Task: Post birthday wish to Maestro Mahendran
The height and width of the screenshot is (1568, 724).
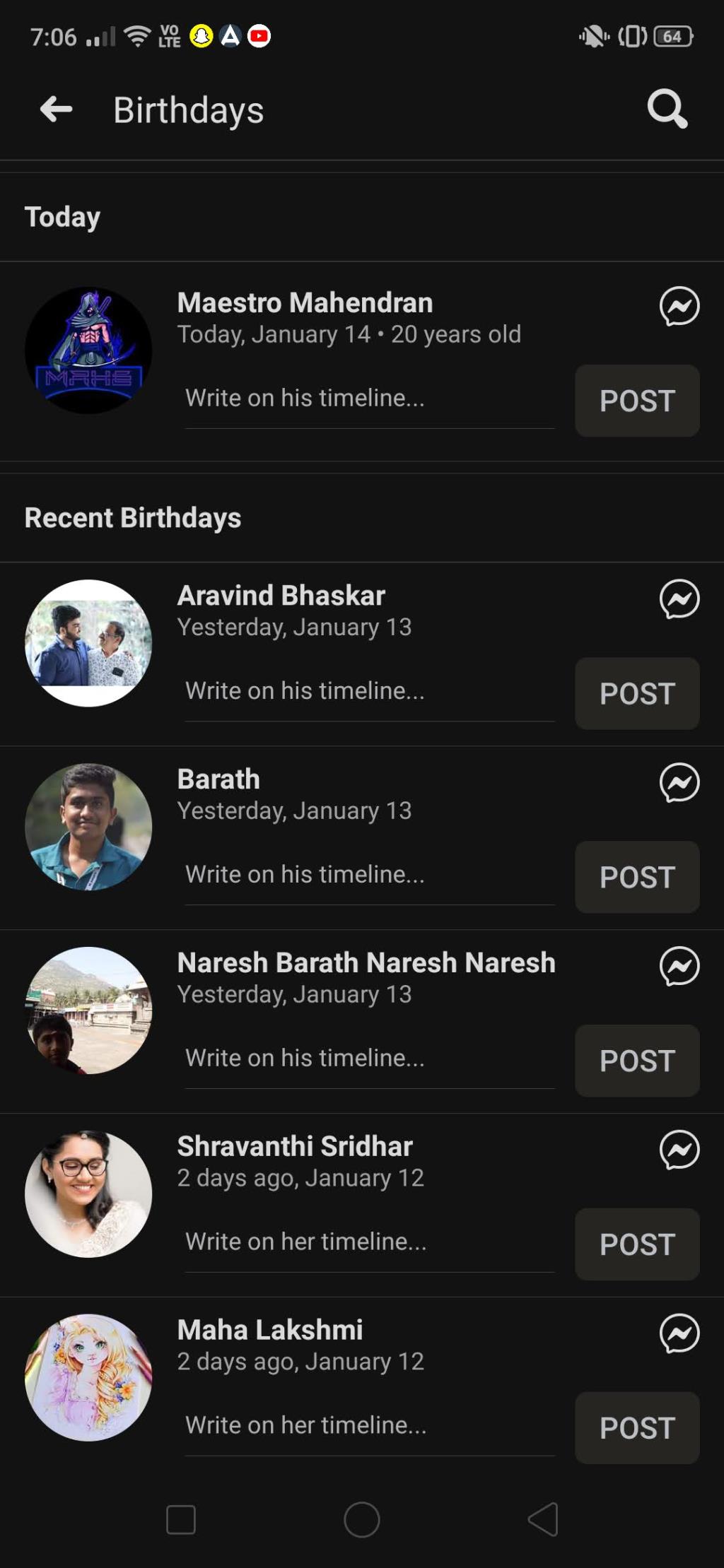Action: tap(637, 401)
